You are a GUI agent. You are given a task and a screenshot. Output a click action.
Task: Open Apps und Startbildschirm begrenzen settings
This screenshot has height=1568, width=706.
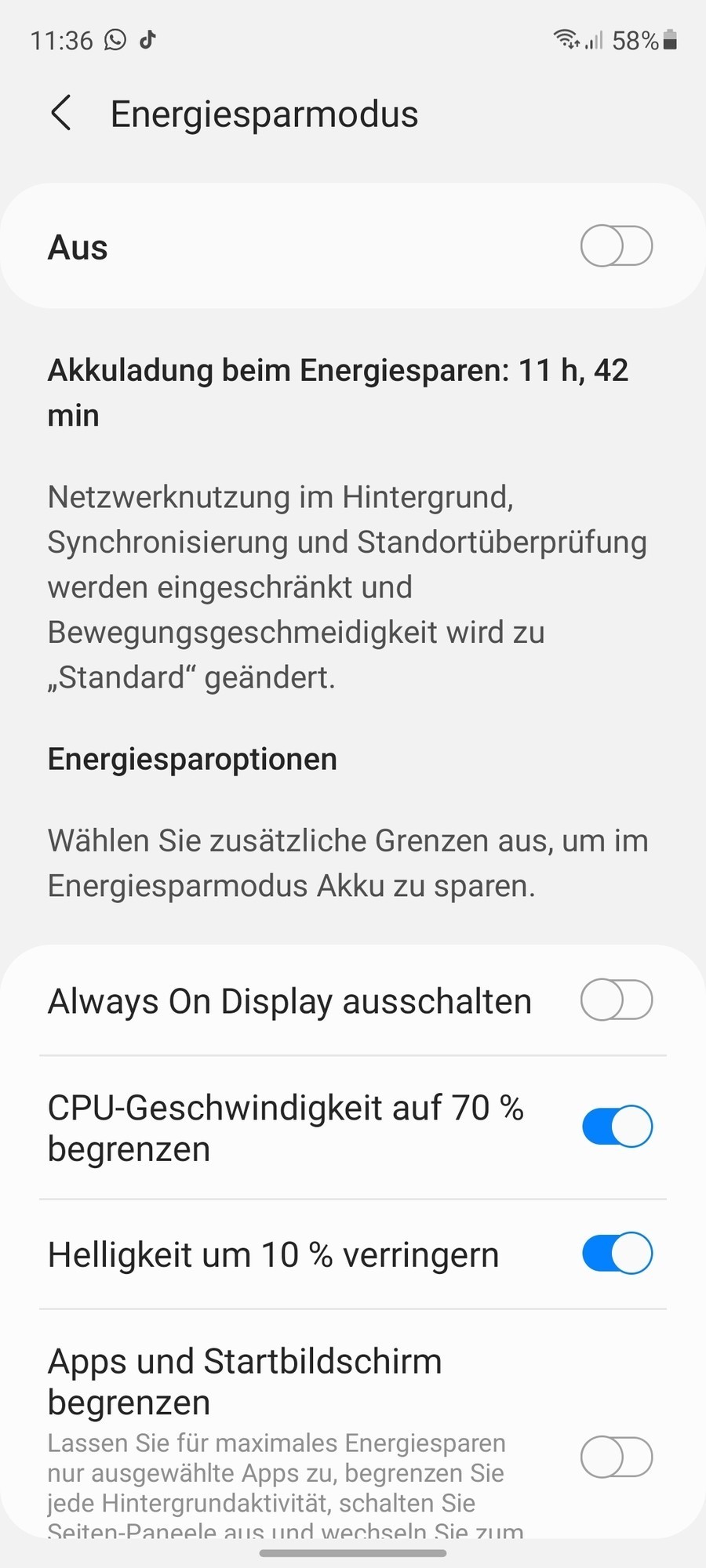[x=243, y=1380]
